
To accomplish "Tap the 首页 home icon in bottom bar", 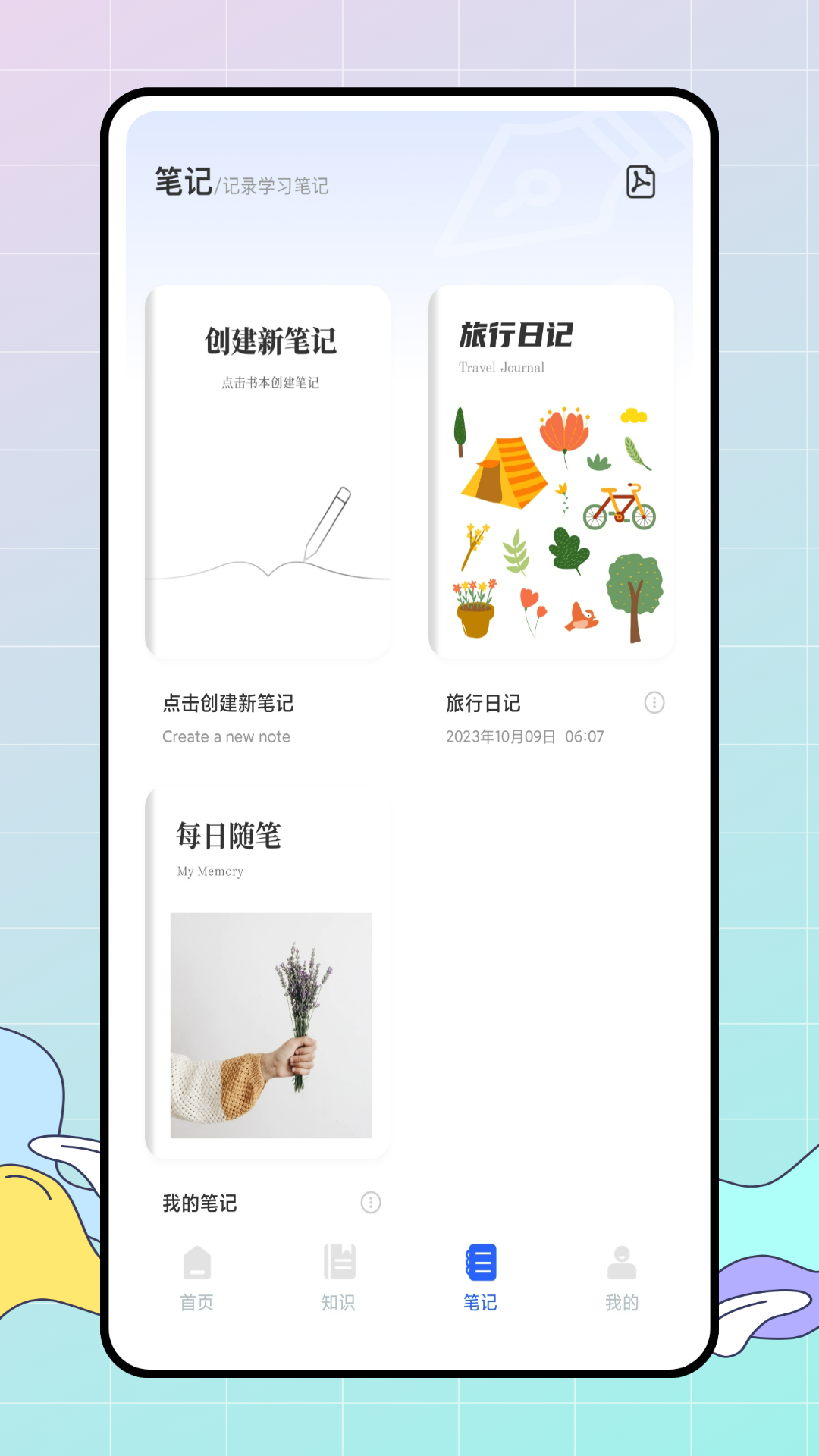I will coord(196,1262).
